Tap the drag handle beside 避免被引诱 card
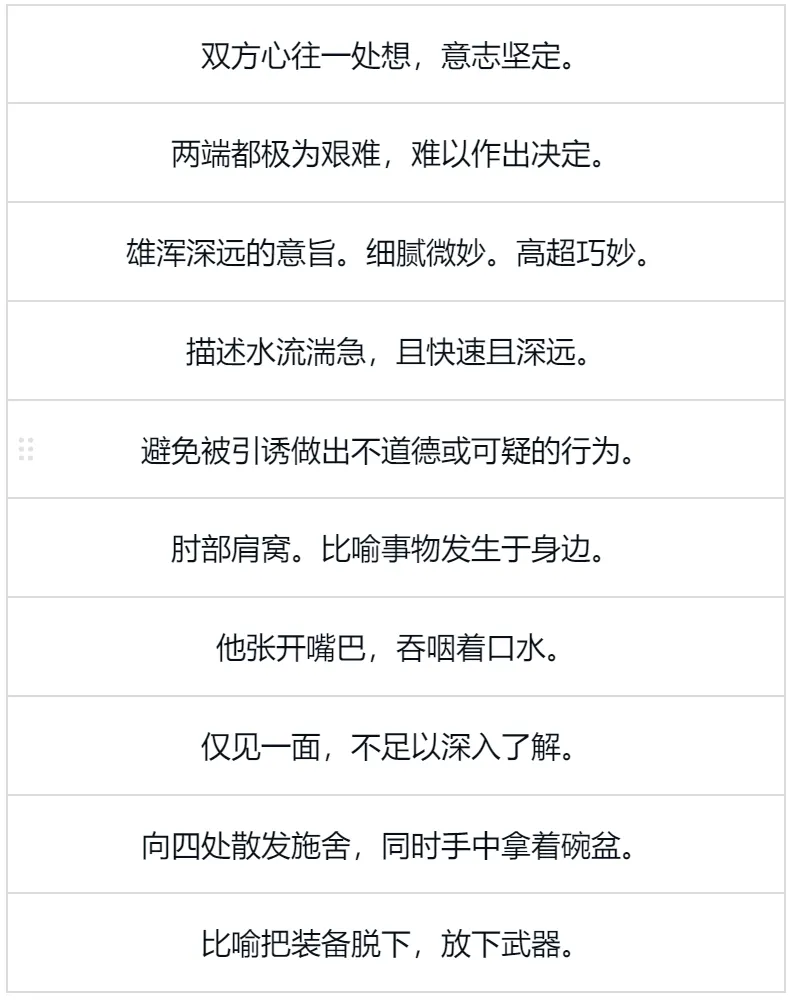Viewport: 793px width, 1003px height. pos(27,450)
